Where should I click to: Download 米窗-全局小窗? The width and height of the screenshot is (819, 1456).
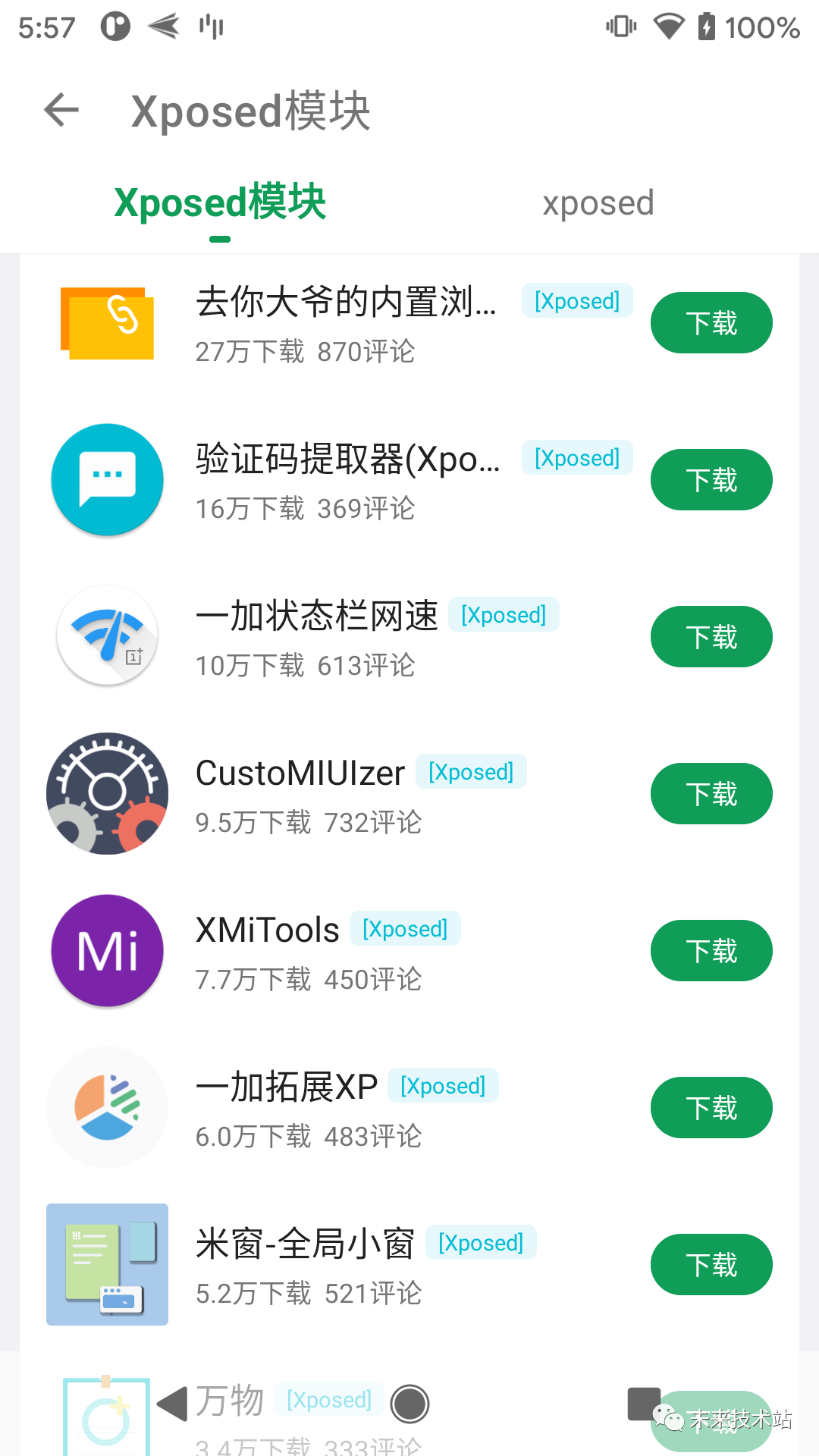711,1264
